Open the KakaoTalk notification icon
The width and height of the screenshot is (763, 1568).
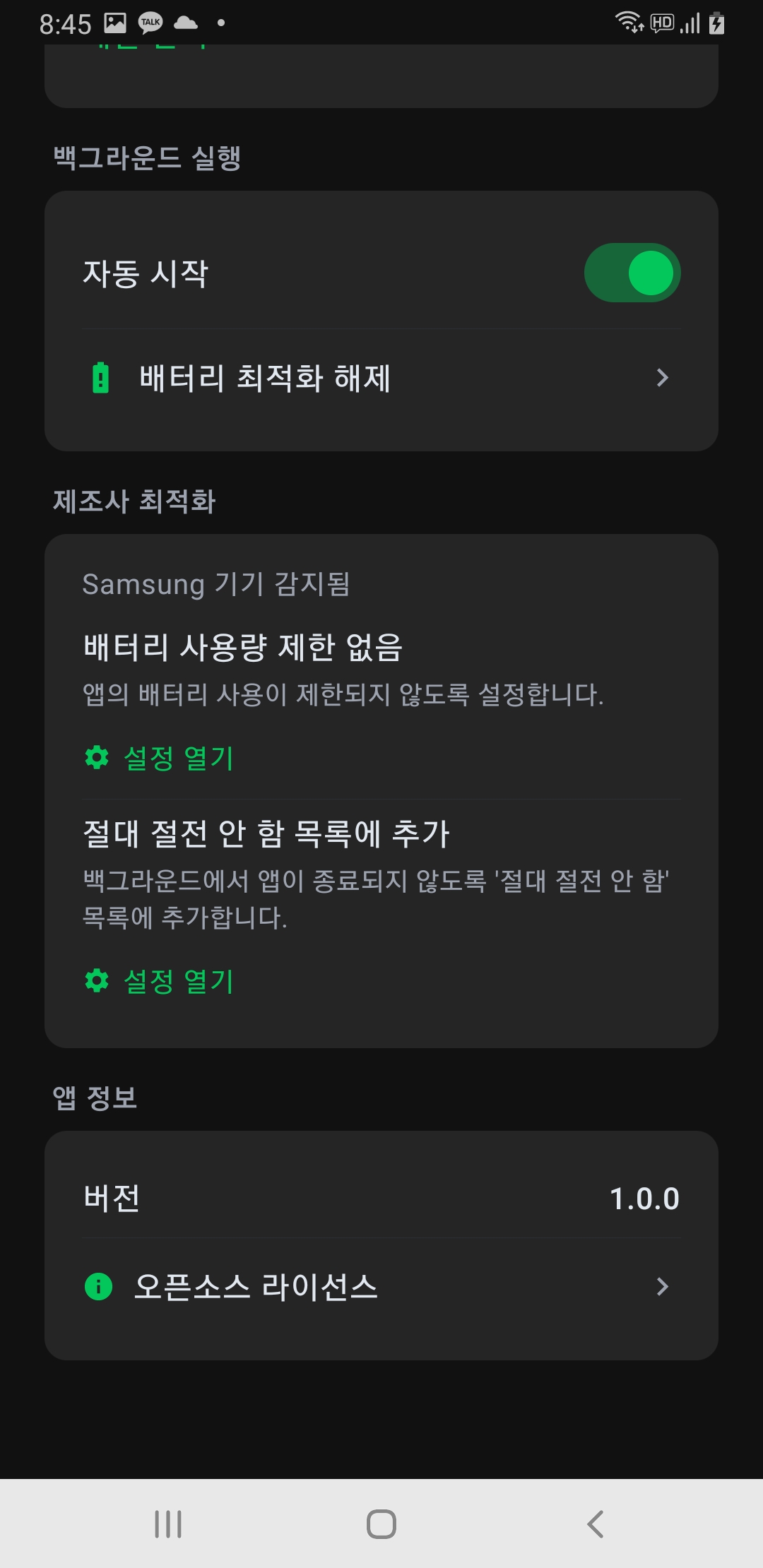[x=149, y=22]
